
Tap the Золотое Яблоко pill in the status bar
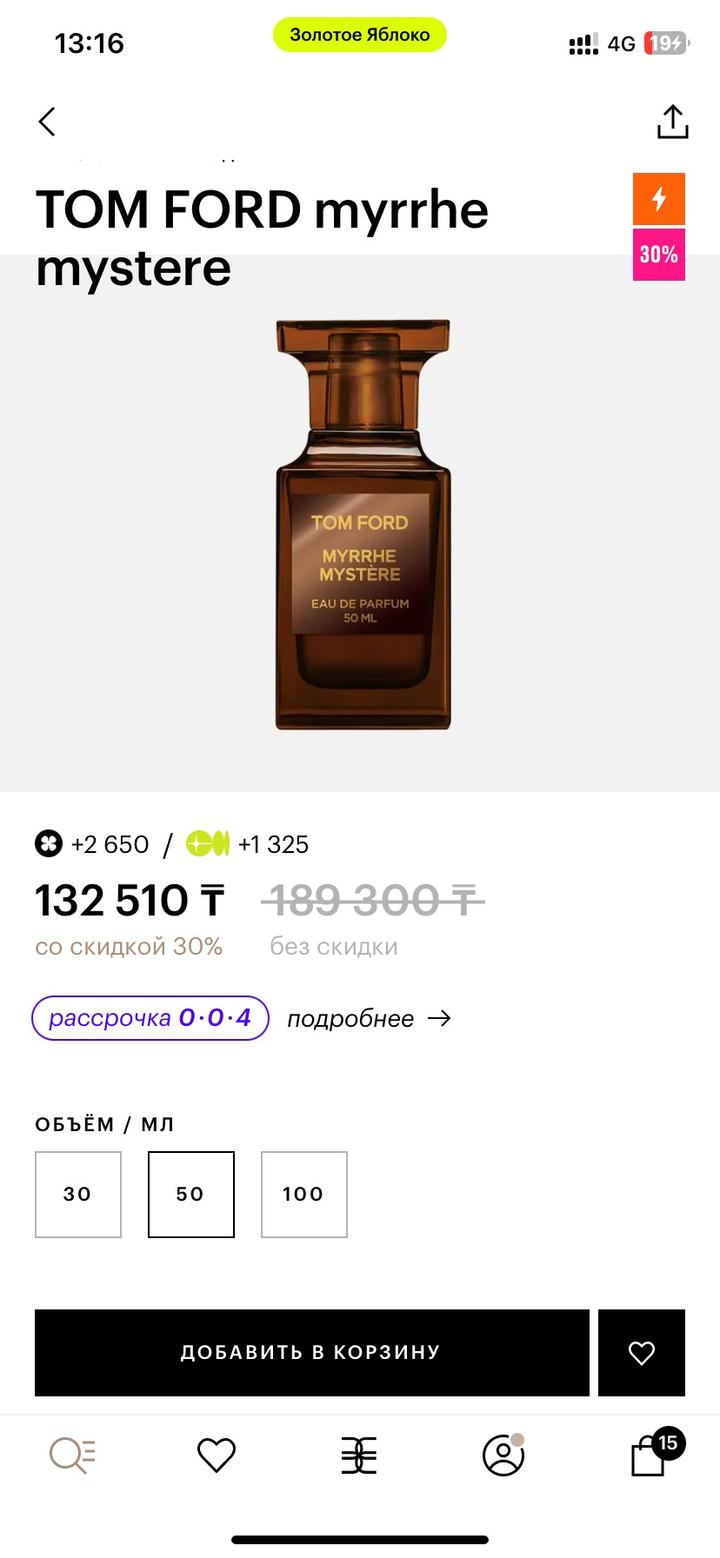[x=362, y=34]
